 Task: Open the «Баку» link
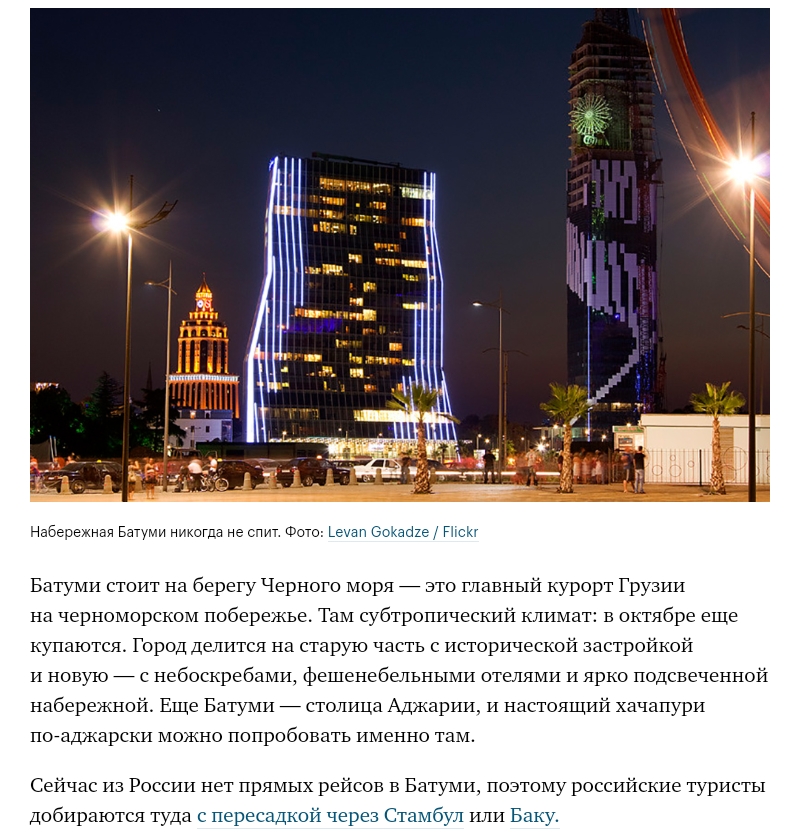coord(533,815)
